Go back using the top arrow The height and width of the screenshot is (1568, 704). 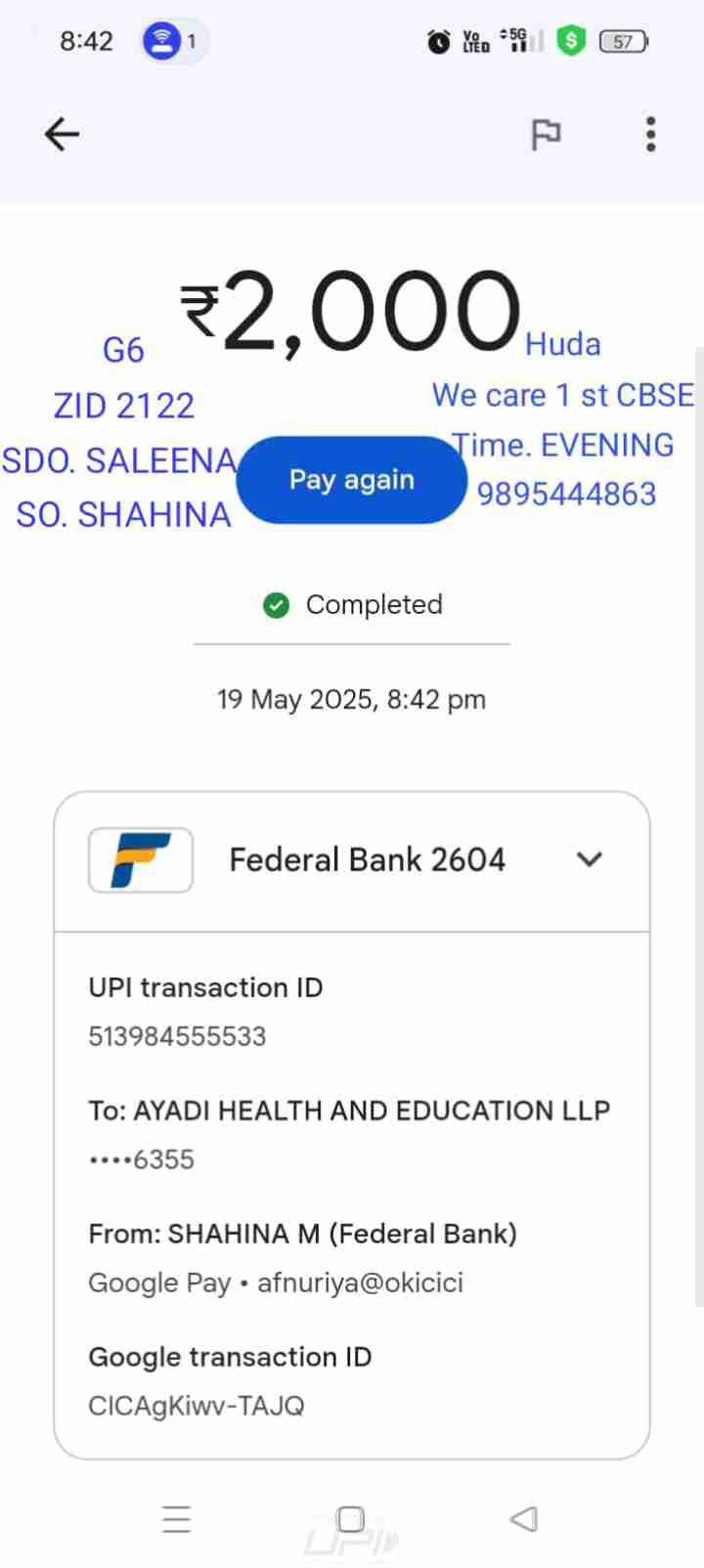tap(62, 134)
